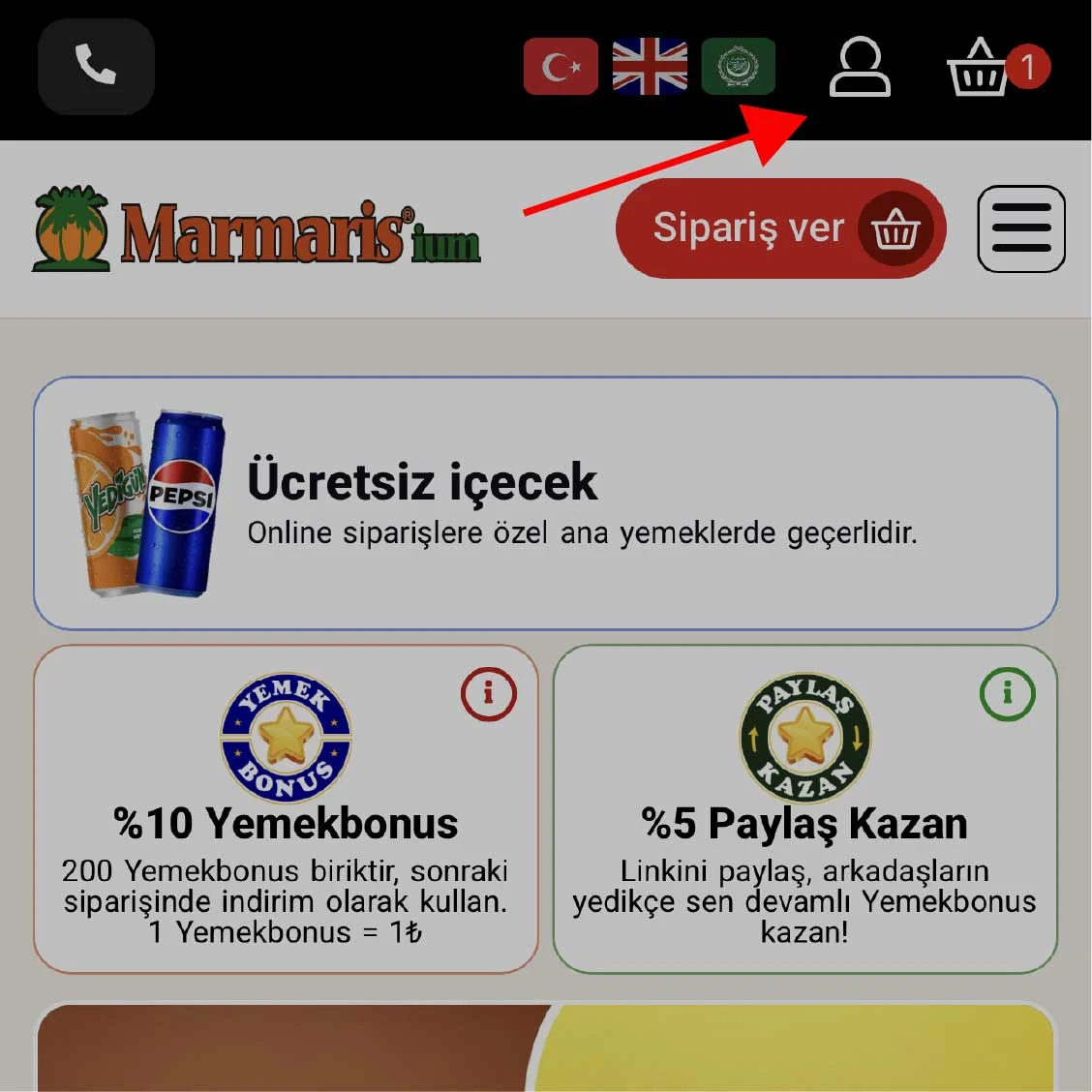Choose the Arabic language flag
Image resolution: width=1092 pixels, height=1092 pixels.
(x=738, y=67)
